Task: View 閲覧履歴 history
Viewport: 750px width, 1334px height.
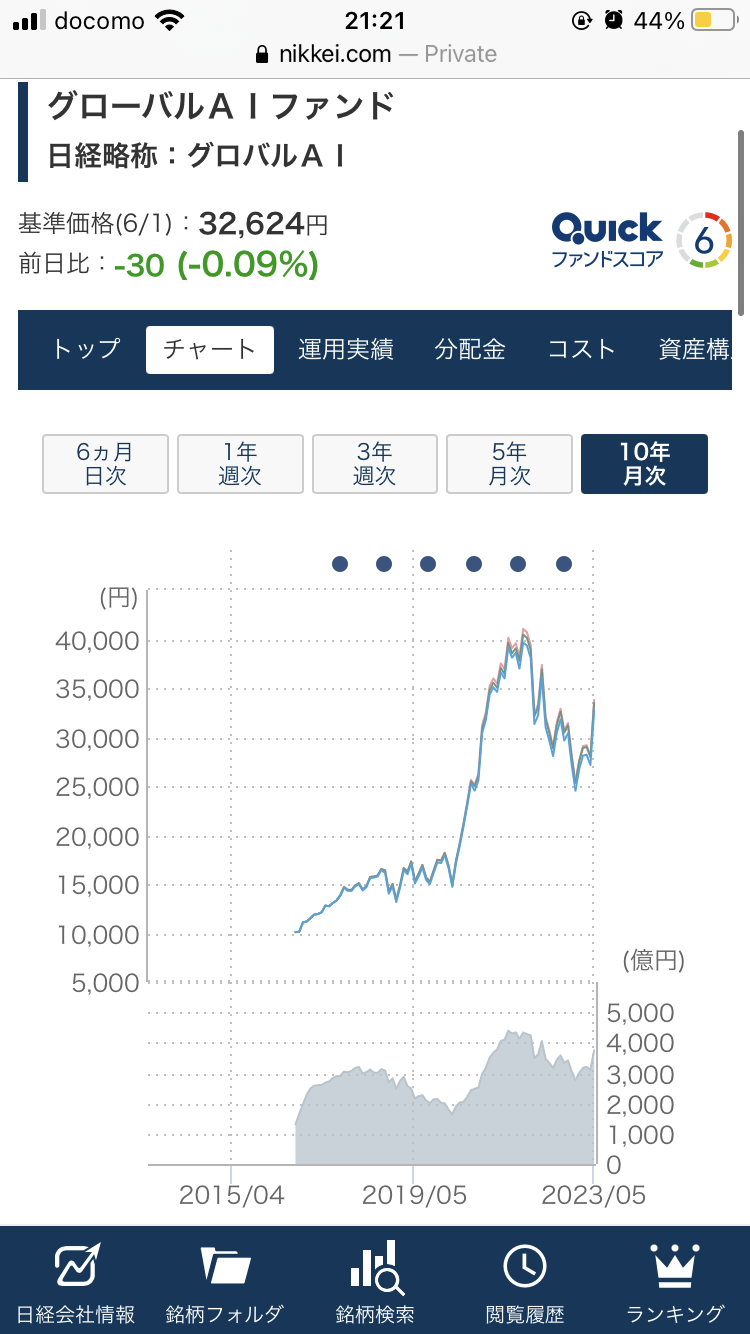Action: point(525,1282)
